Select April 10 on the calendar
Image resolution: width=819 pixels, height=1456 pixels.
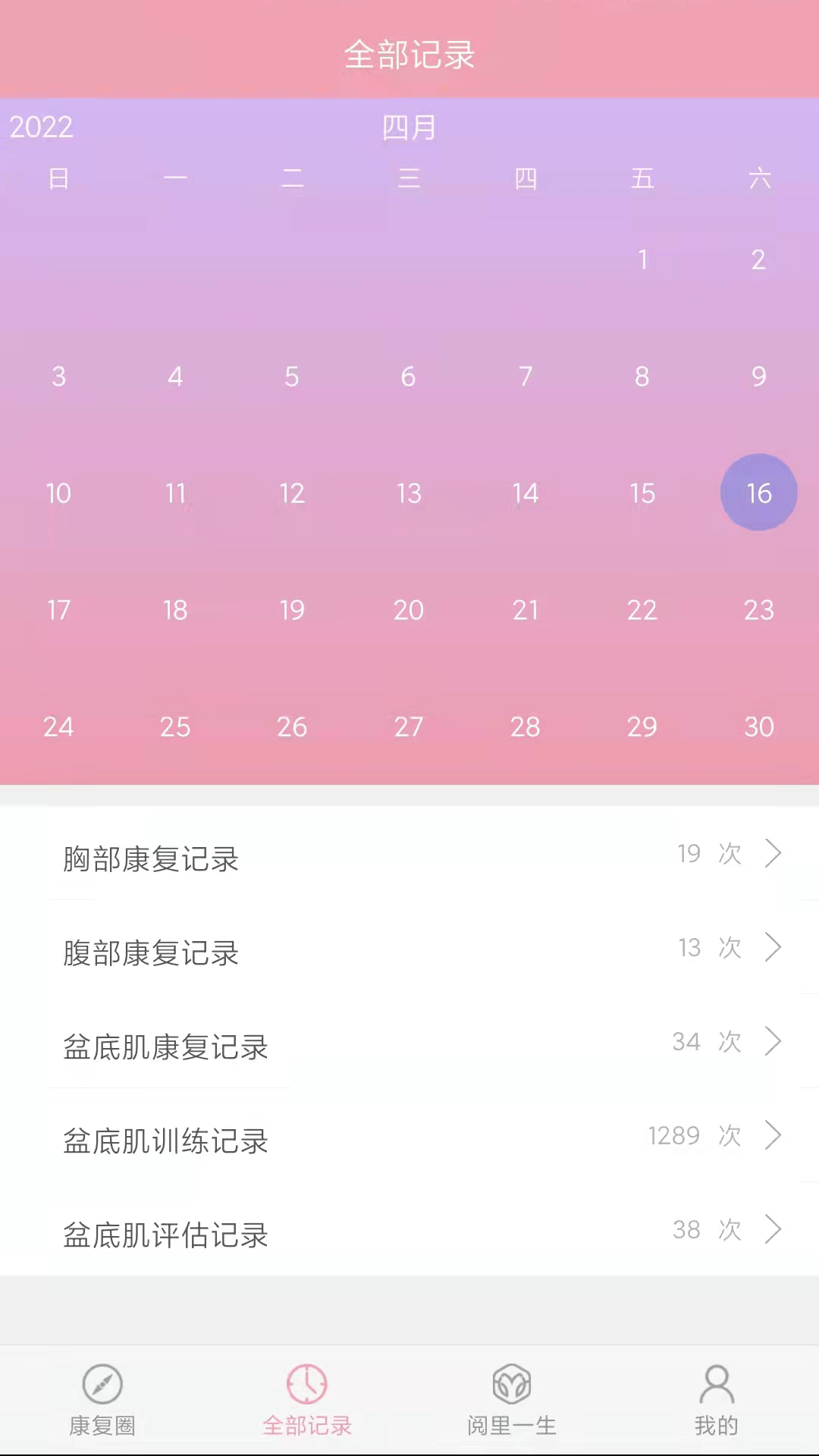pos(58,493)
